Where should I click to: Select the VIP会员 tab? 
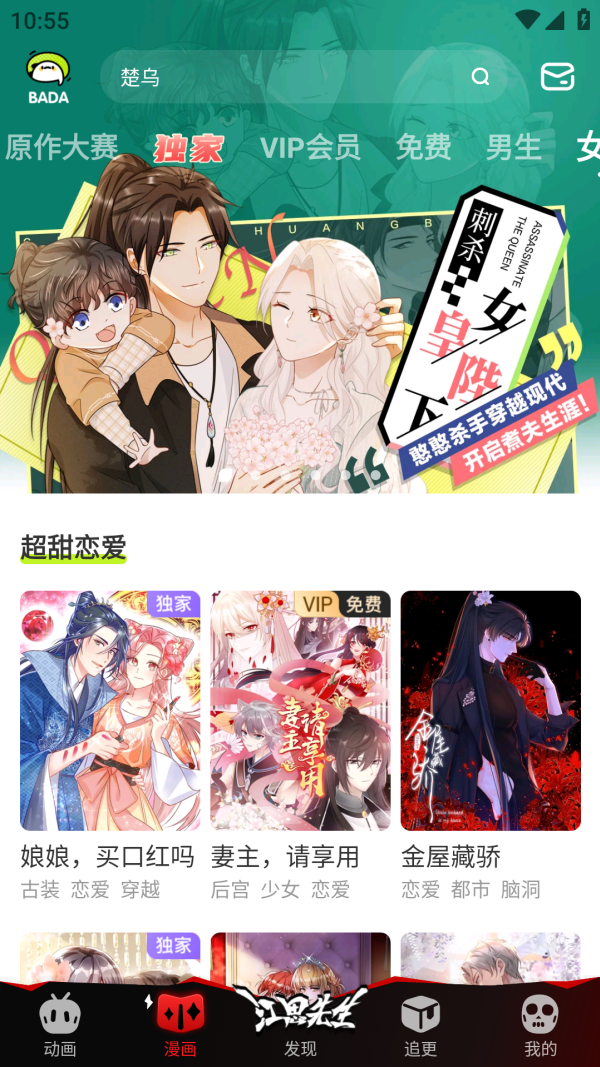[310, 147]
